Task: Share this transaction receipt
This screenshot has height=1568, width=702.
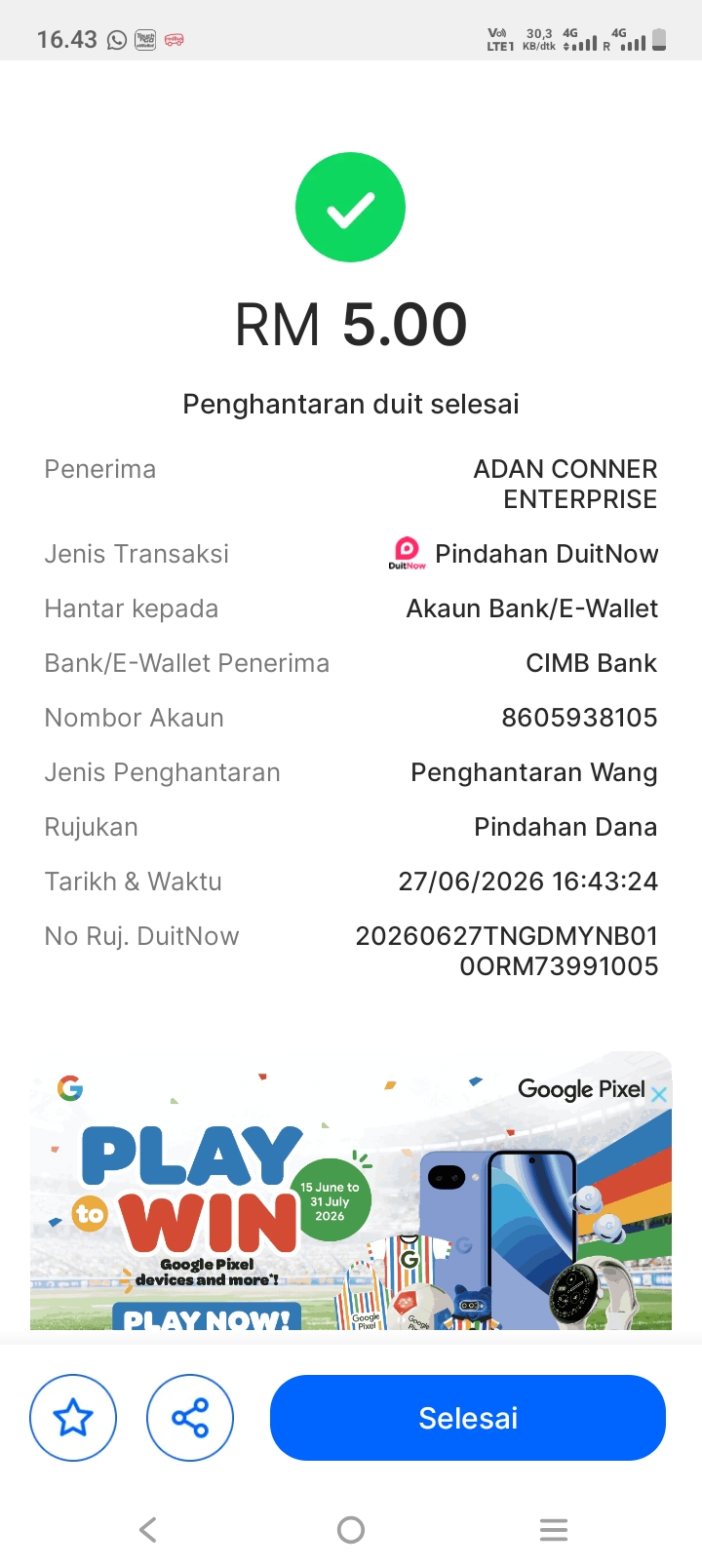Action: (x=190, y=1418)
